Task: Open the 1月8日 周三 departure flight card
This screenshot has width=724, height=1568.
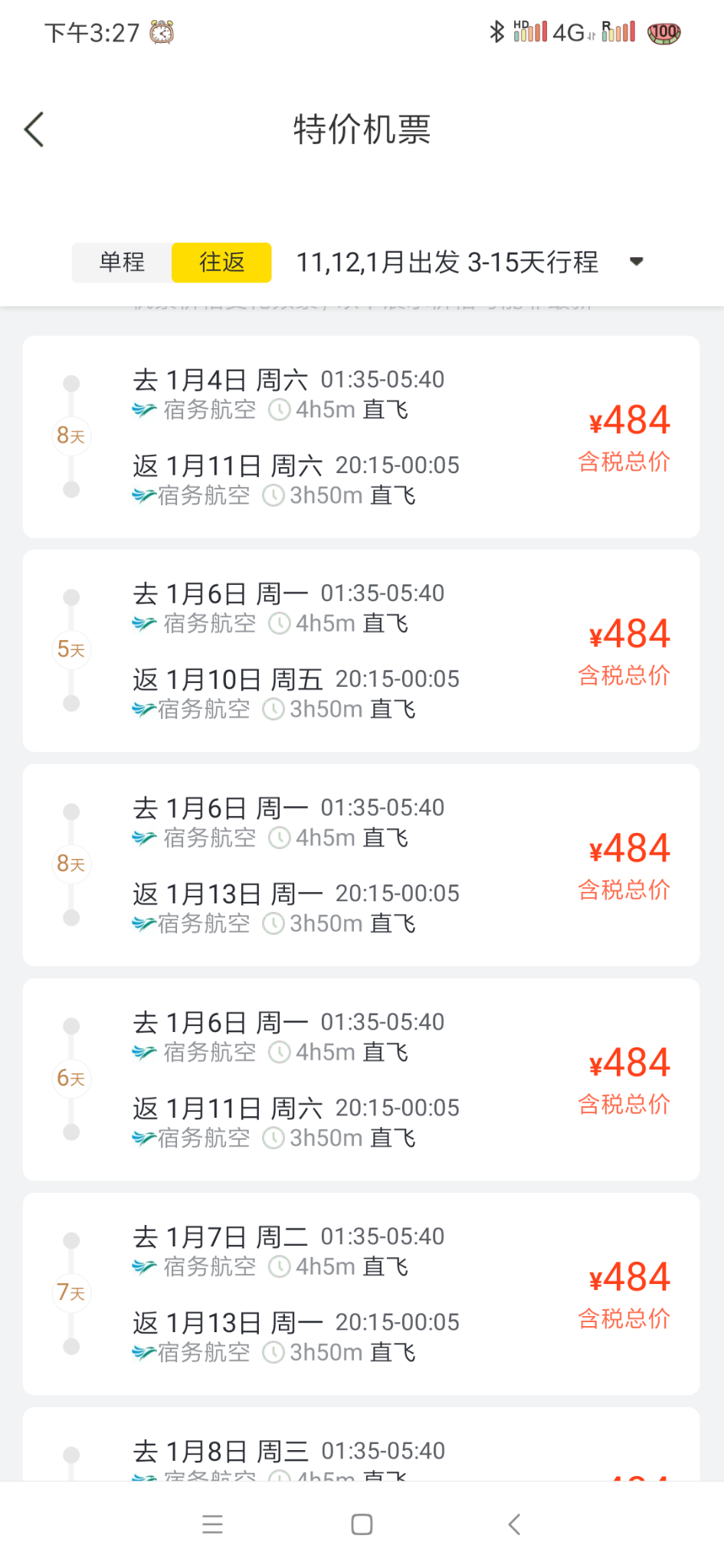Action: click(x=362, y=1444)
